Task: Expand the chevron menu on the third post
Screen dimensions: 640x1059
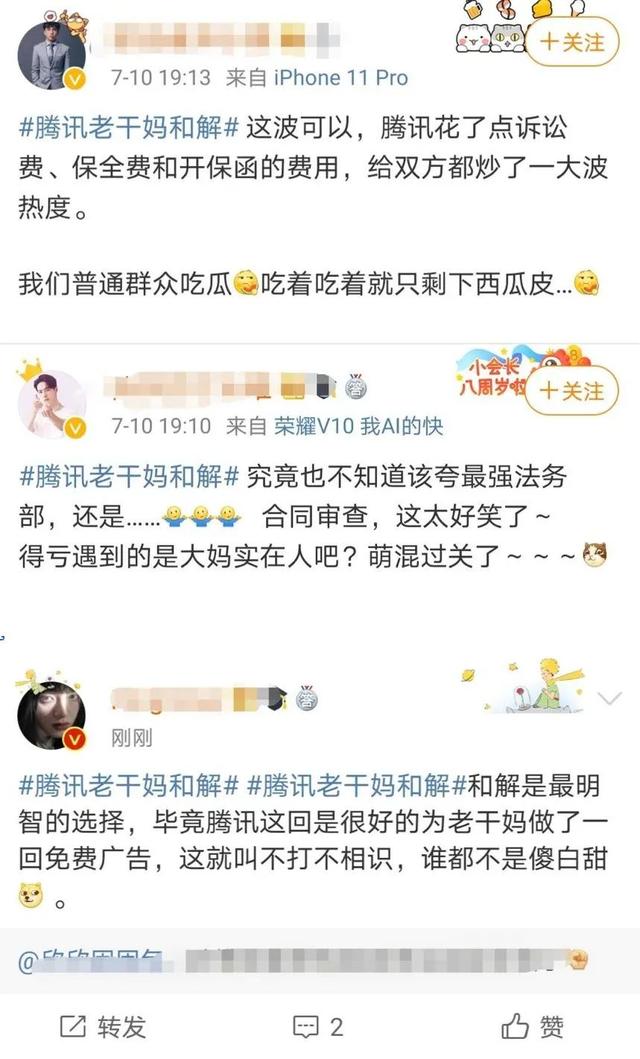Action: [x=608, y=697]
